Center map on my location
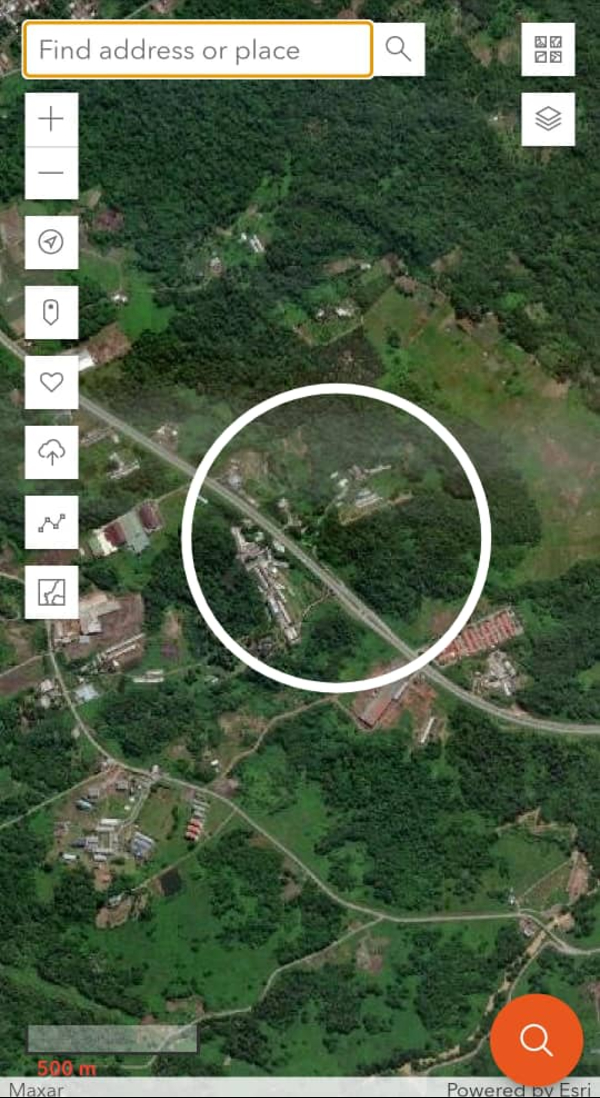The image size is (600, 1098). tap(51, 242)
